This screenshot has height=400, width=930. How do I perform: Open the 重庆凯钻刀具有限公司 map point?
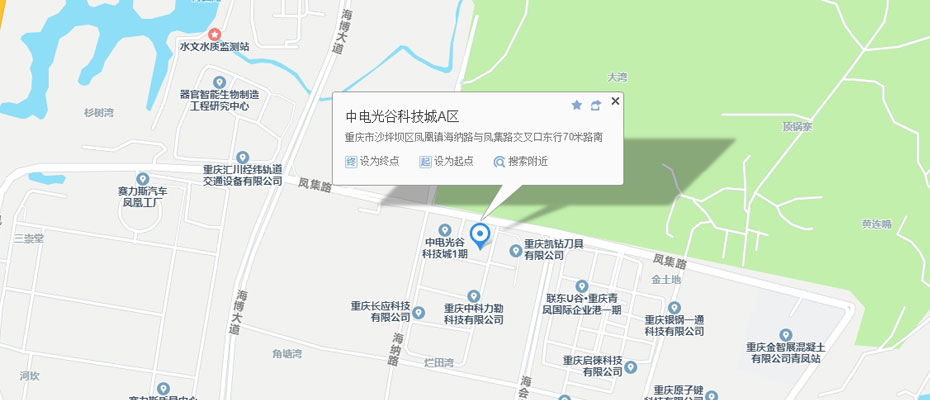516,250
